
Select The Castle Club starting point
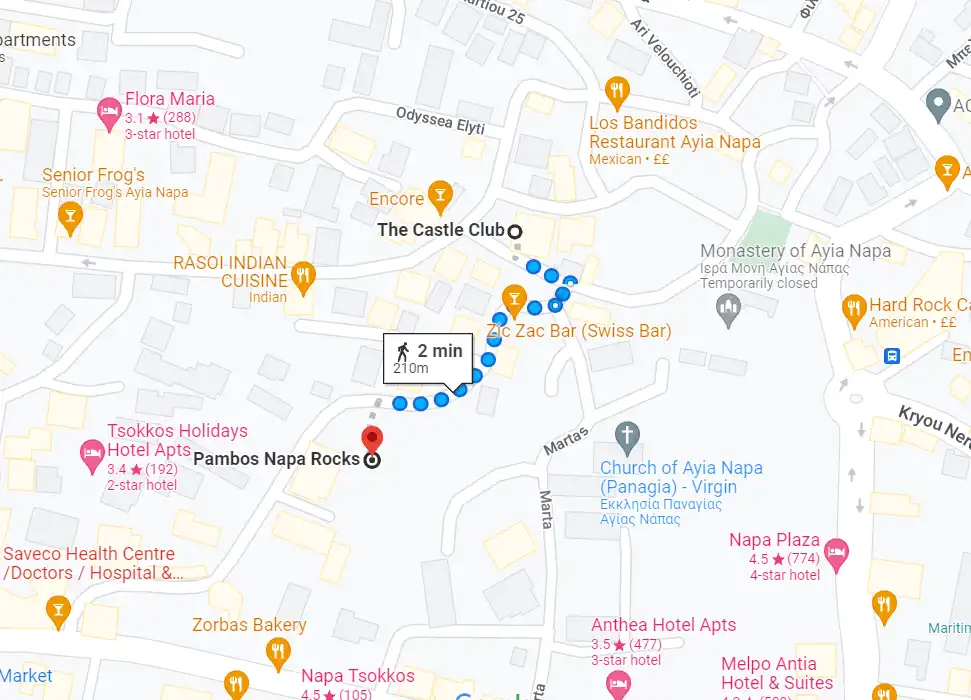click(514, 231)
